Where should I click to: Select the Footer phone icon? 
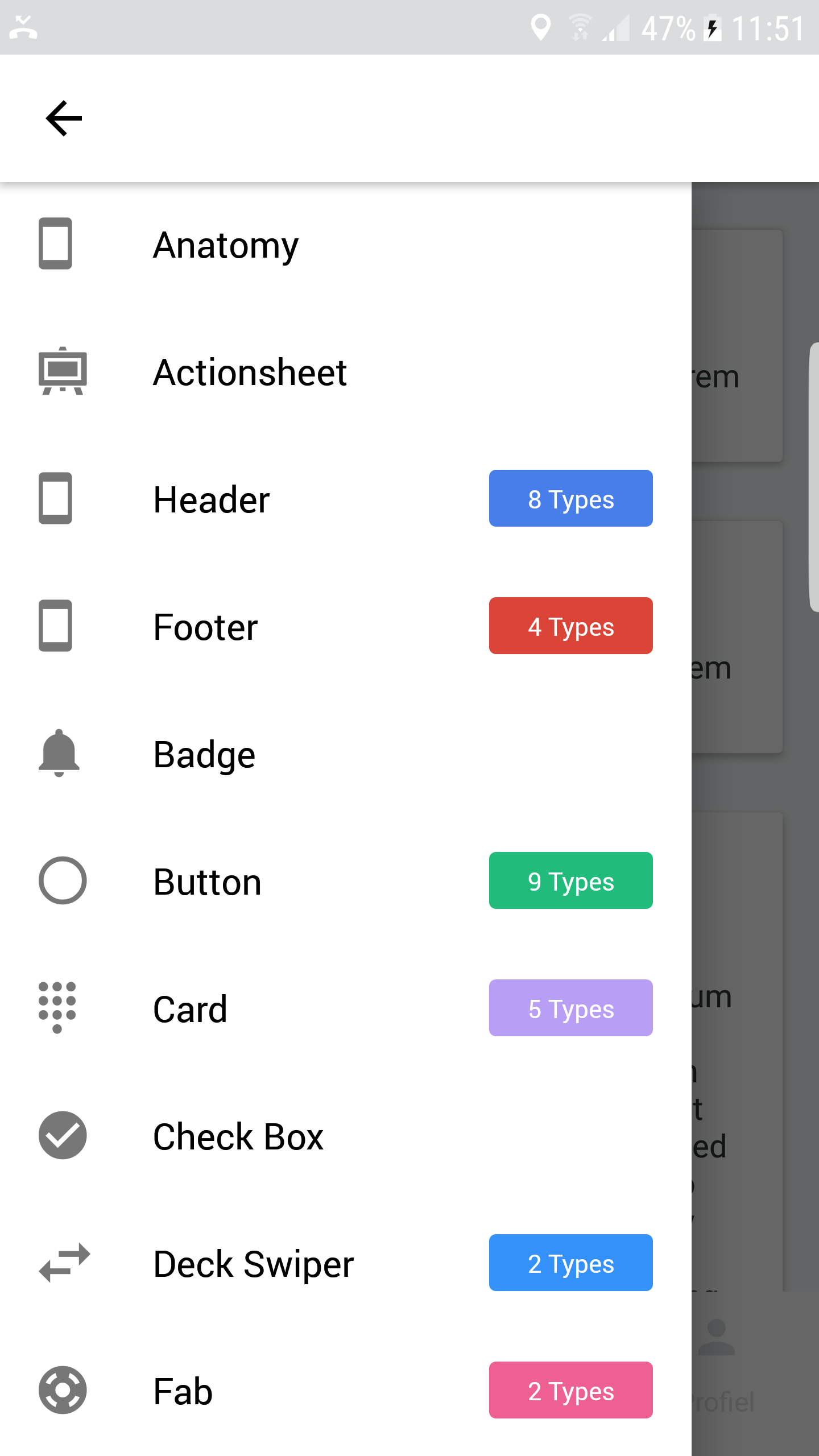coord(55,626)
